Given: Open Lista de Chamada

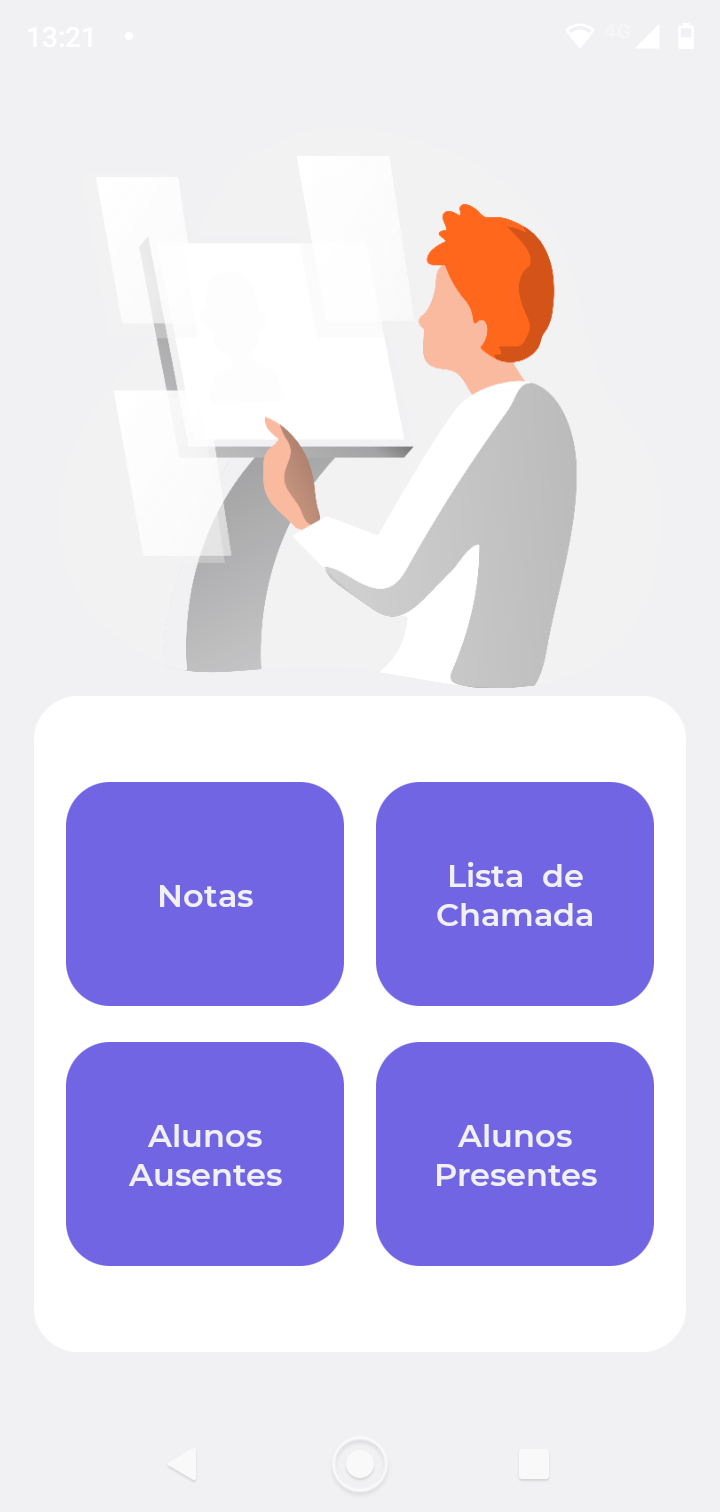Looking at the screenshot, I should coord(515,894).
